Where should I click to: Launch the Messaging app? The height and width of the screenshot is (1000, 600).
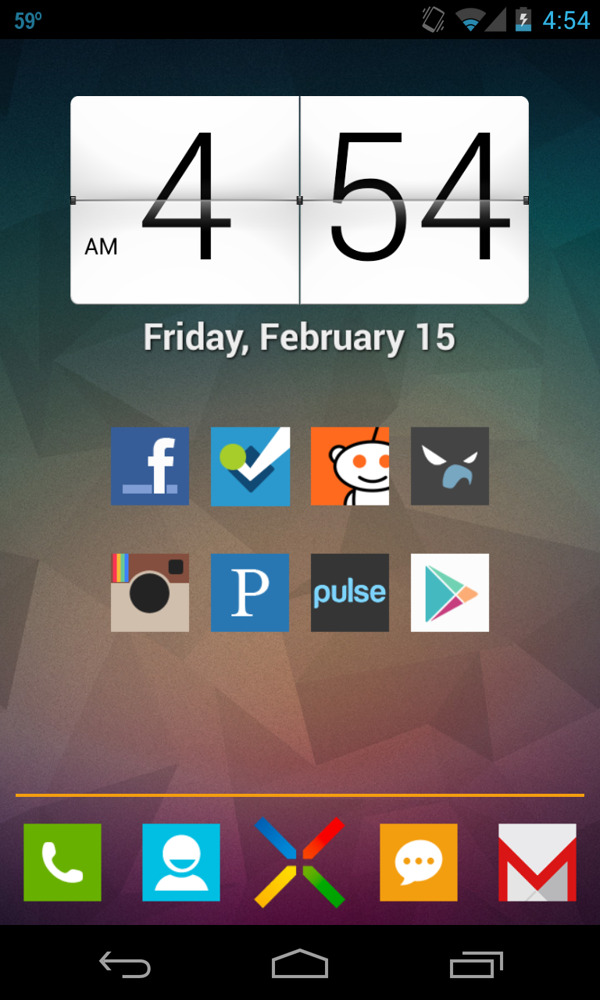pos(418,862)
